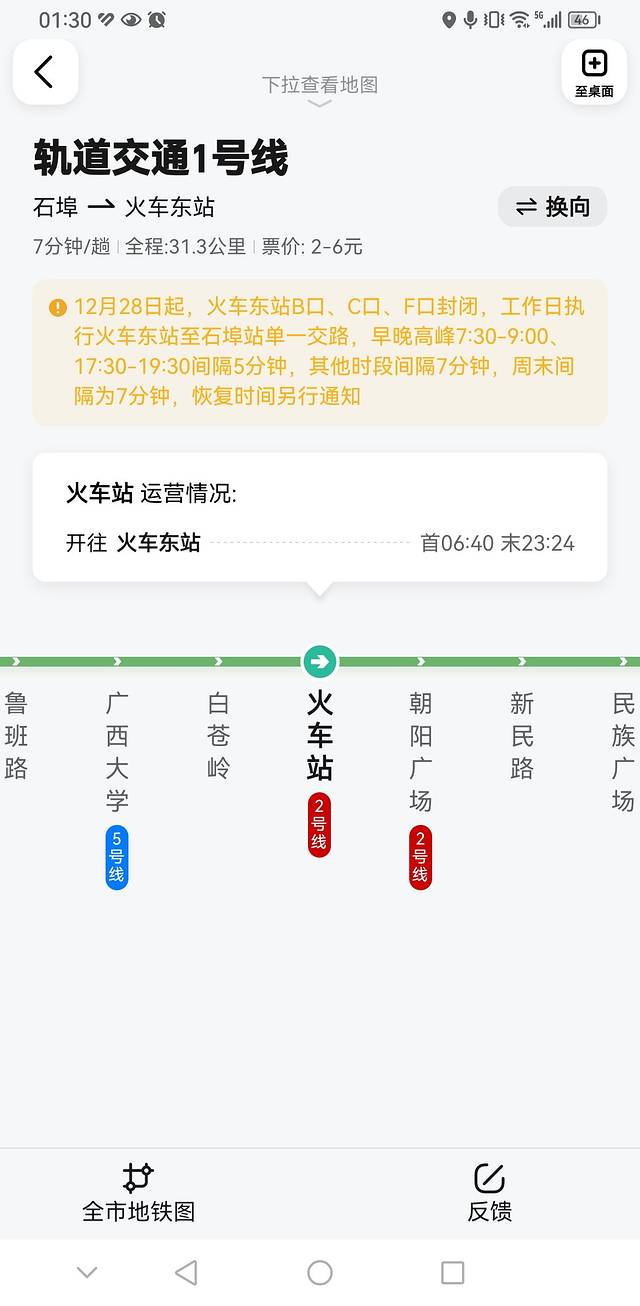Reverse the line direction with 换向
Viewport: 640px width, 1306px height.
pyautogui.click(x=552, y=207)
